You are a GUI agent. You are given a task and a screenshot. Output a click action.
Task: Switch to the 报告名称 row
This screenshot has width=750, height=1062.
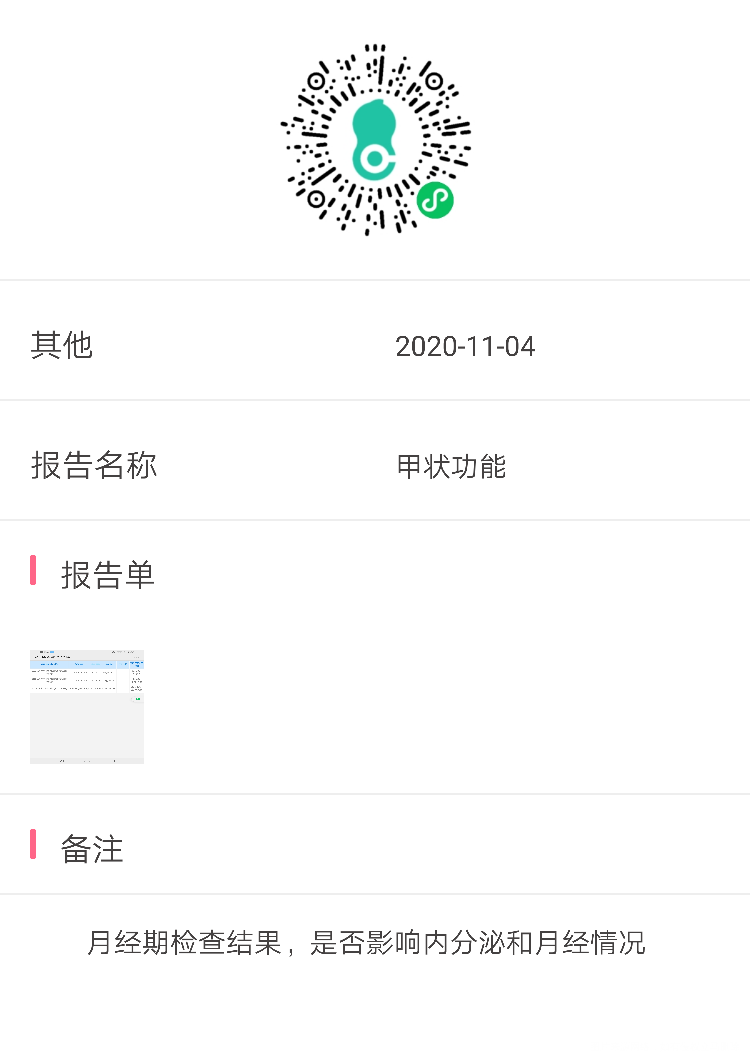93,465
